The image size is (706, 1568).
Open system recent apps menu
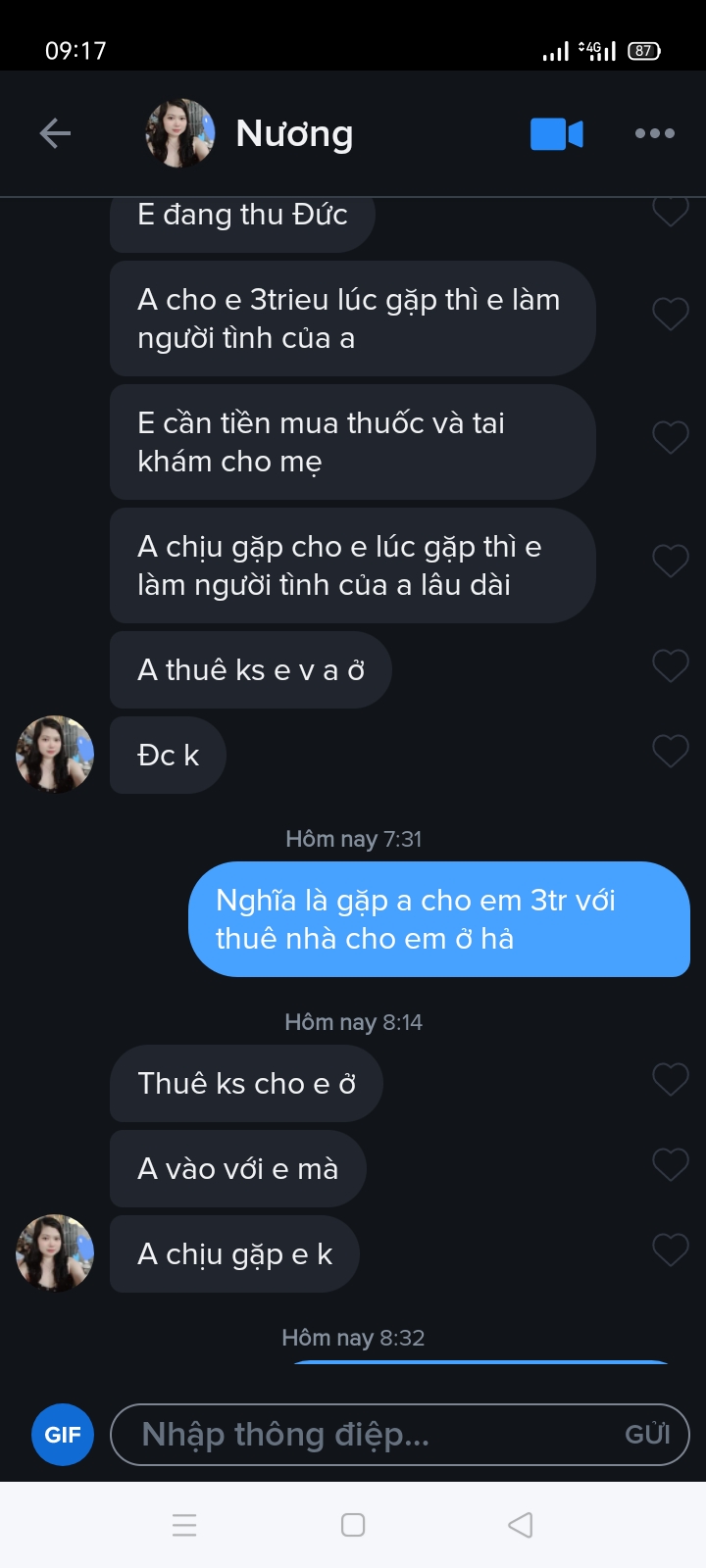pos(184,1525)
